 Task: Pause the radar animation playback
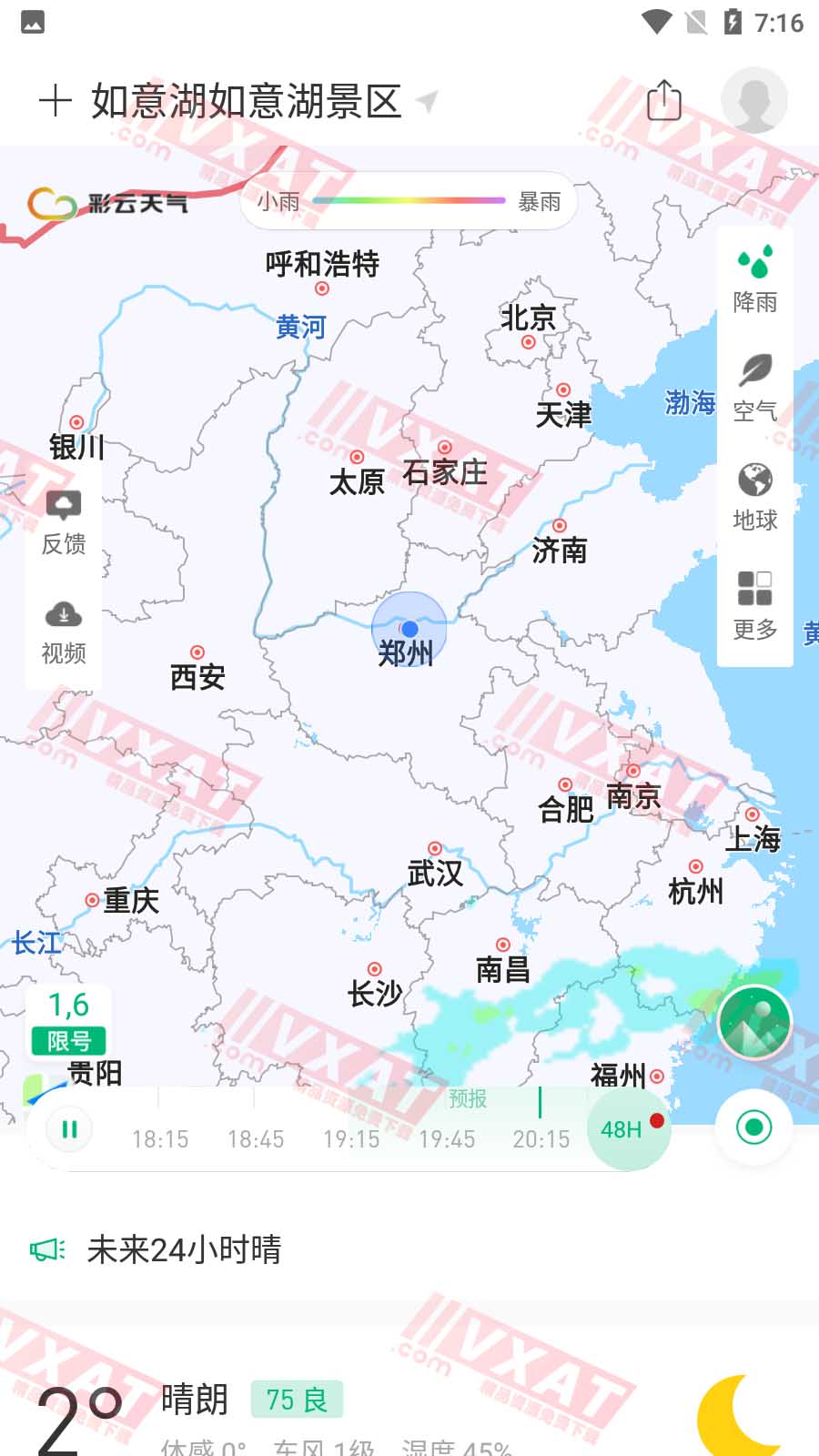tap(69, 1129)
